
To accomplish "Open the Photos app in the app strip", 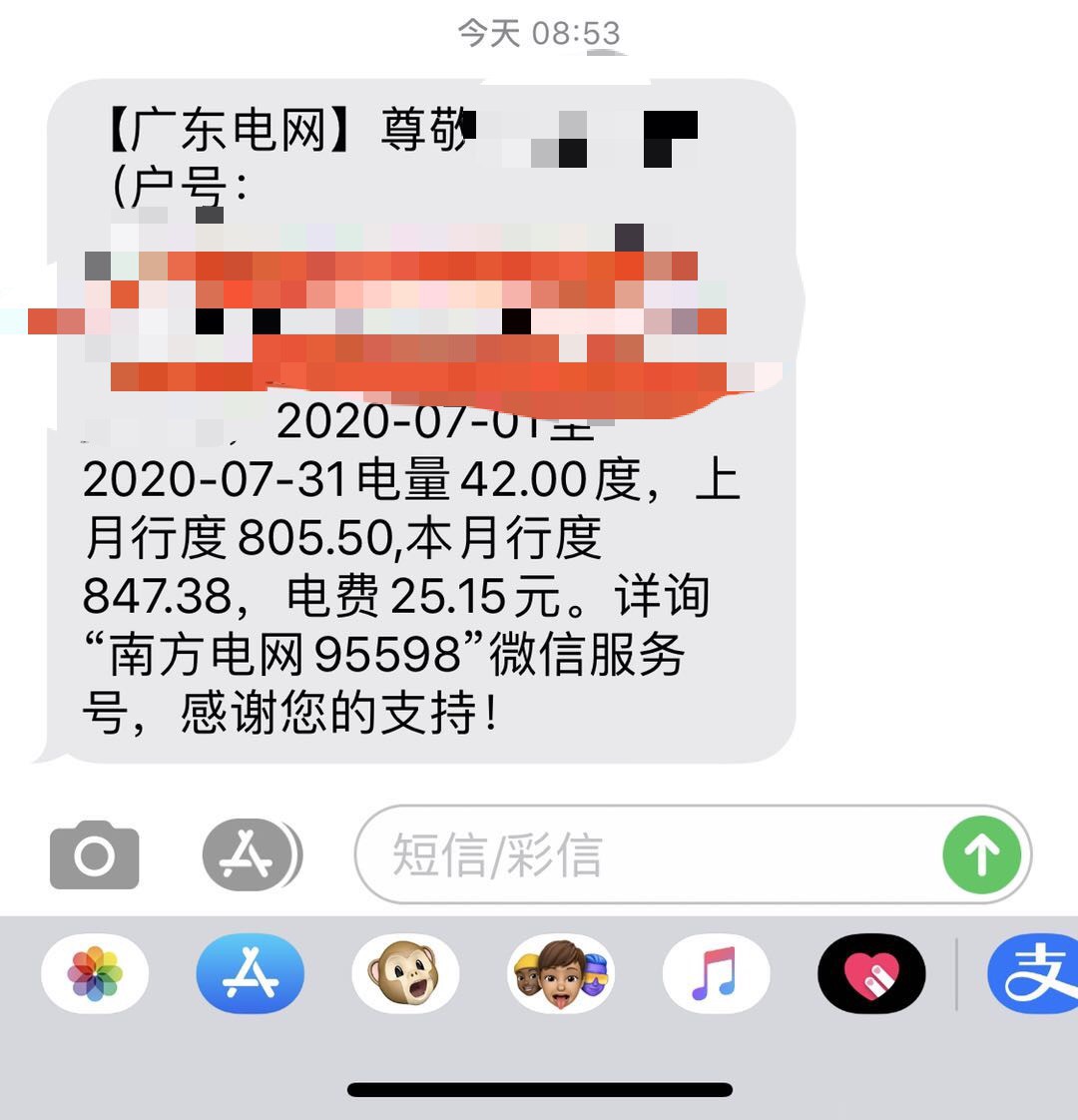I will (x=95, y=973).
